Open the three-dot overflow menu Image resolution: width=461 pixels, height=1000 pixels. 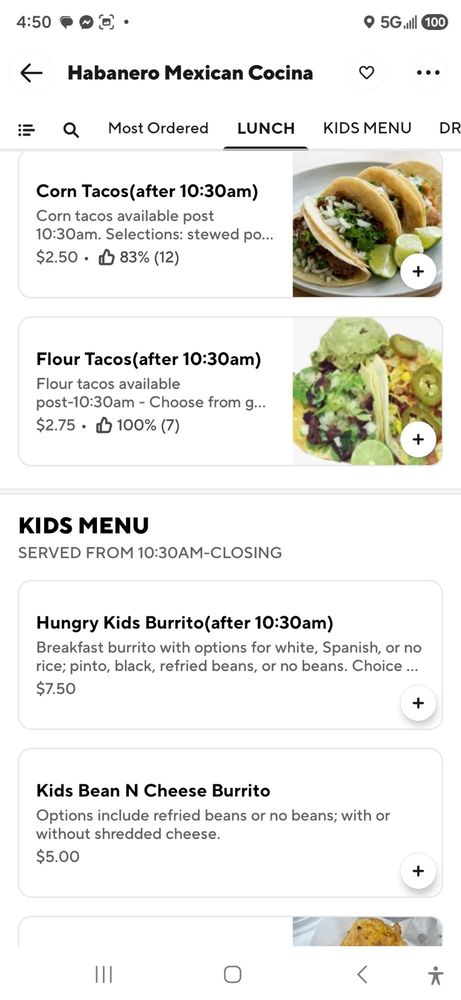click(428, 73)
